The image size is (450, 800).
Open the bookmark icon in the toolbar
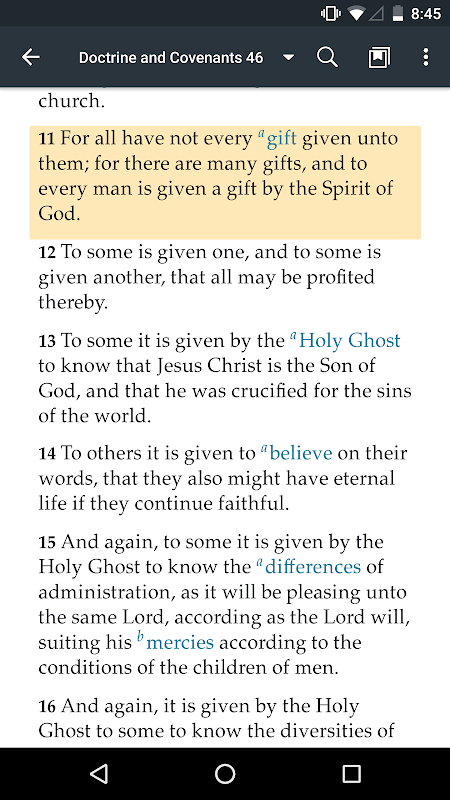(379, 58)
